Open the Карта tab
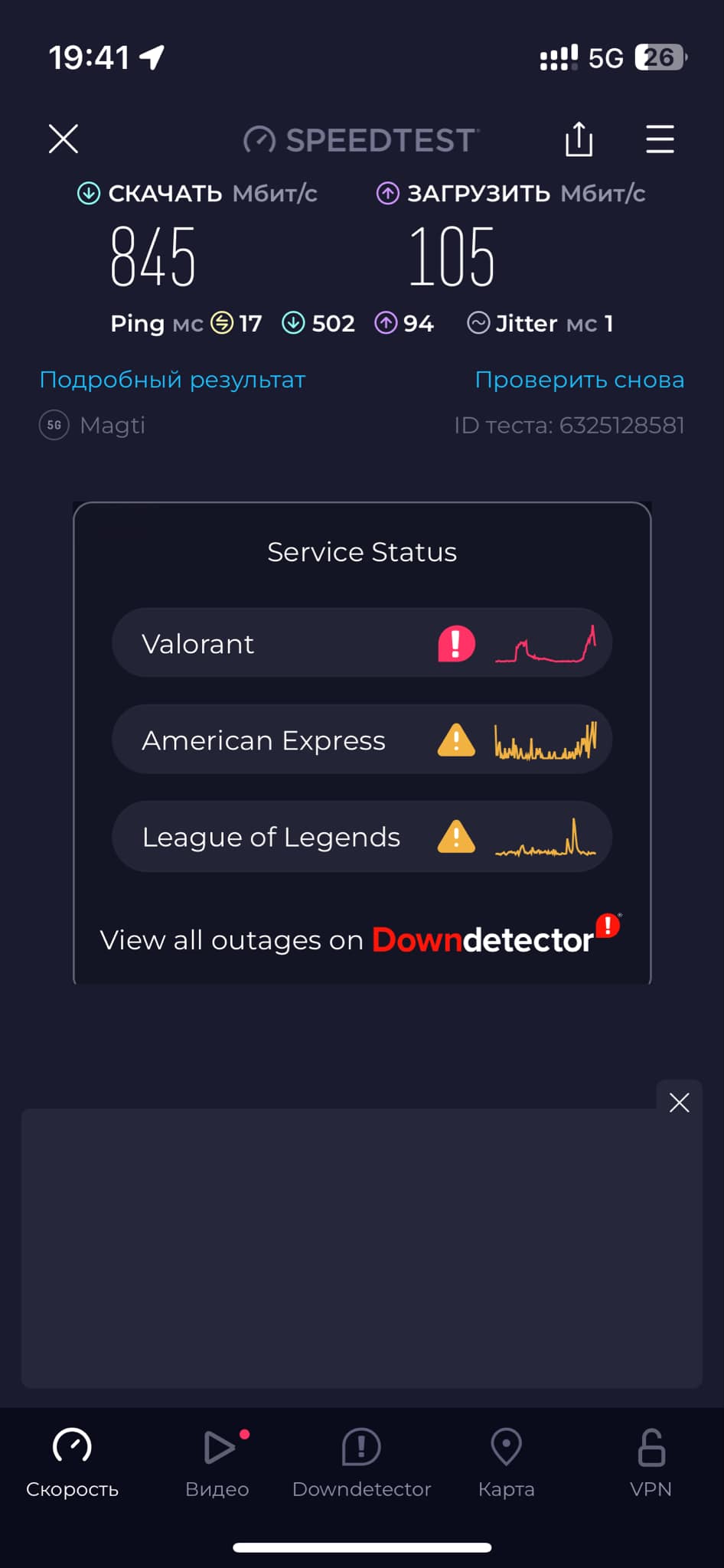Screen dimensions: 724x1568 point(506,1462)
